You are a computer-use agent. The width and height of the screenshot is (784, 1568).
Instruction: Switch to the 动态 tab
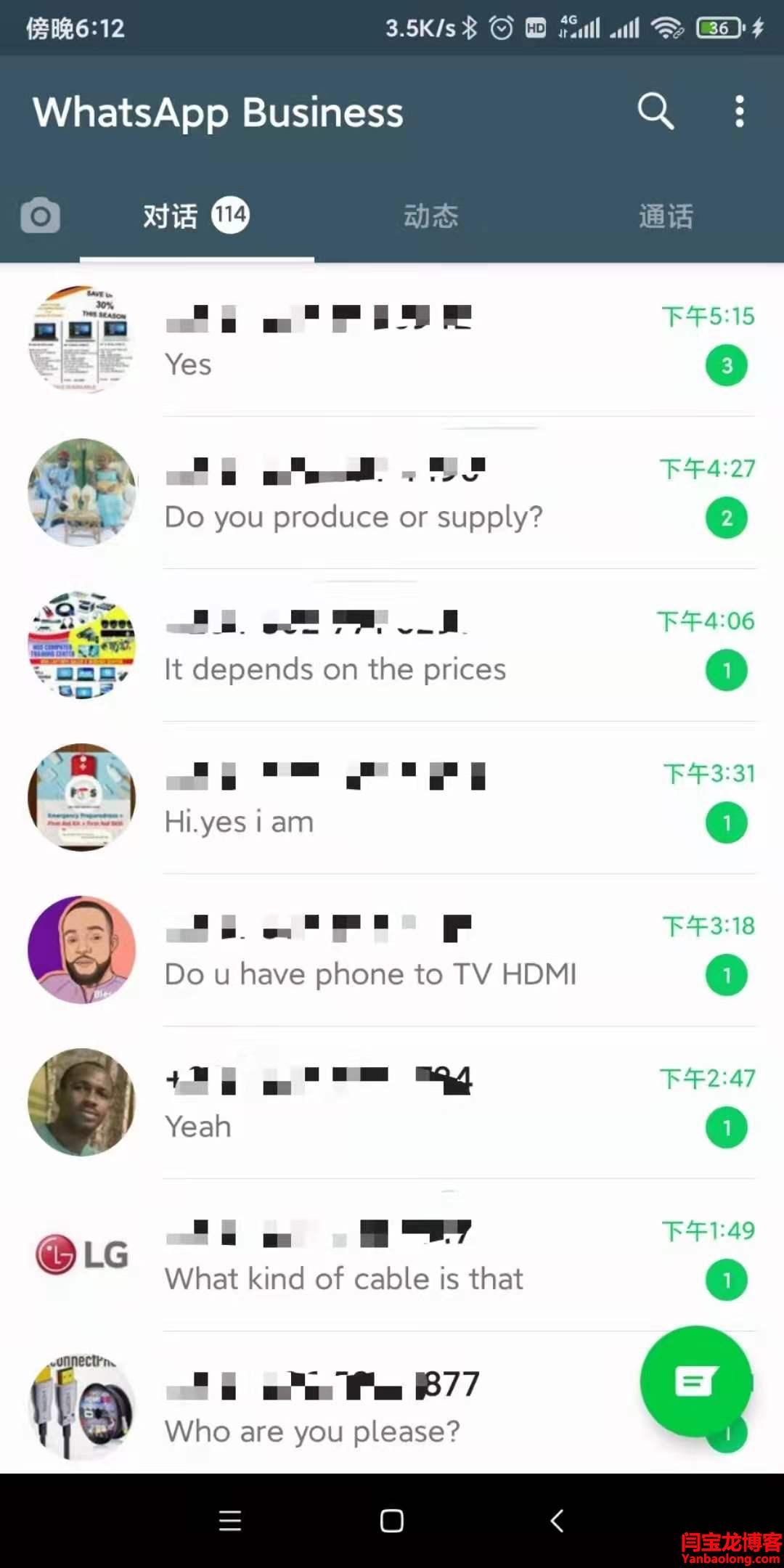(430, 216)
